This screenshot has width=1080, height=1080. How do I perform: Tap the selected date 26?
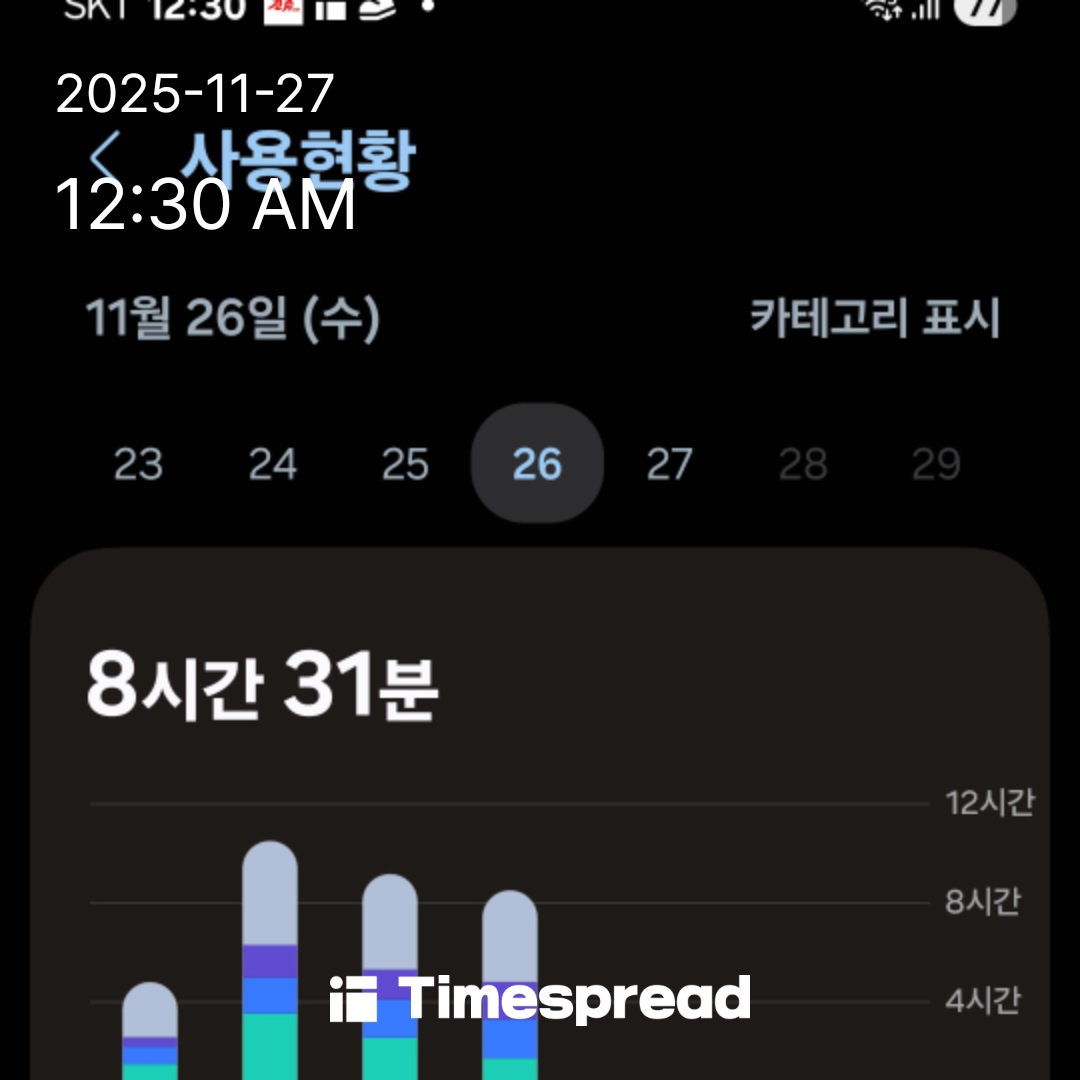pos(537,464)
